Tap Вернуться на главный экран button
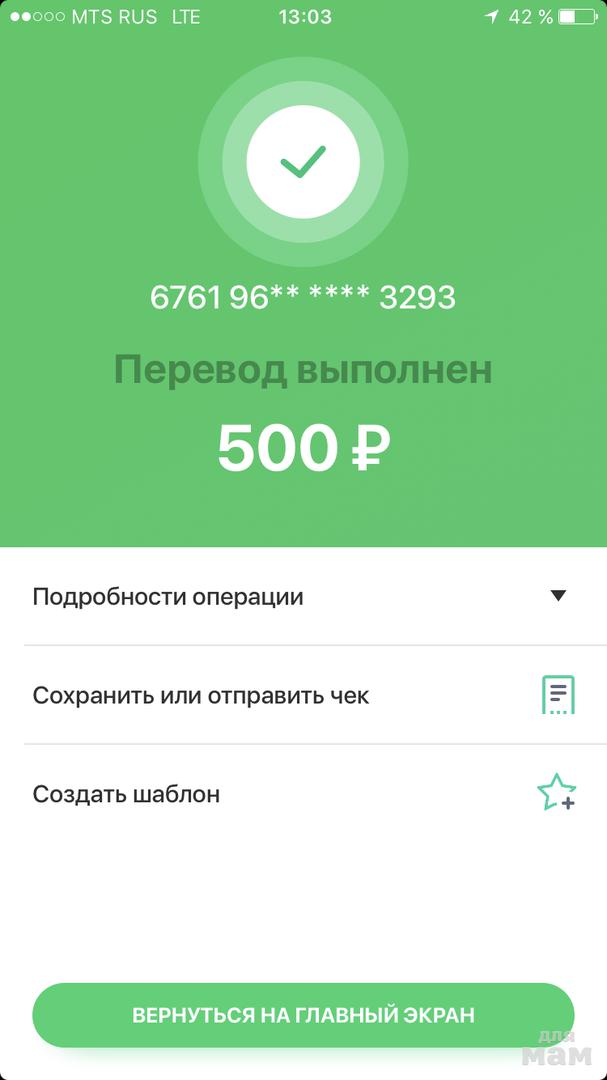The height and width of the screenshot is (1080, 607). click(303, 1015)
